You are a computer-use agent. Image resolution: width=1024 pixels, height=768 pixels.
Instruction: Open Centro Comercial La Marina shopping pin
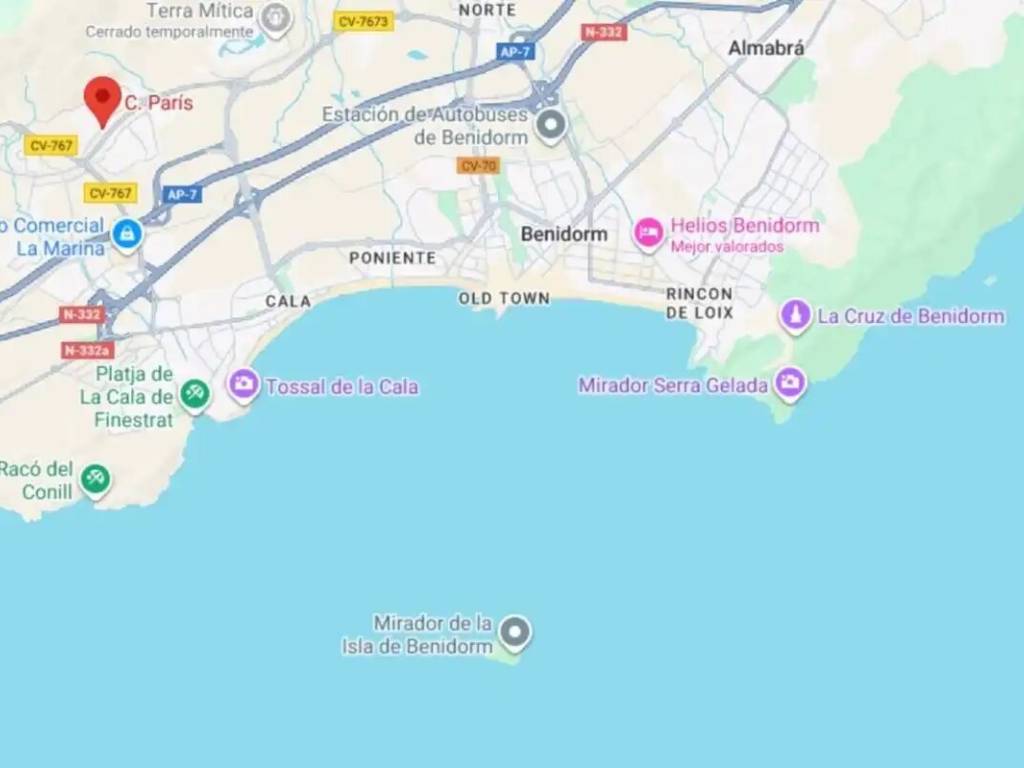coord(127,235)
